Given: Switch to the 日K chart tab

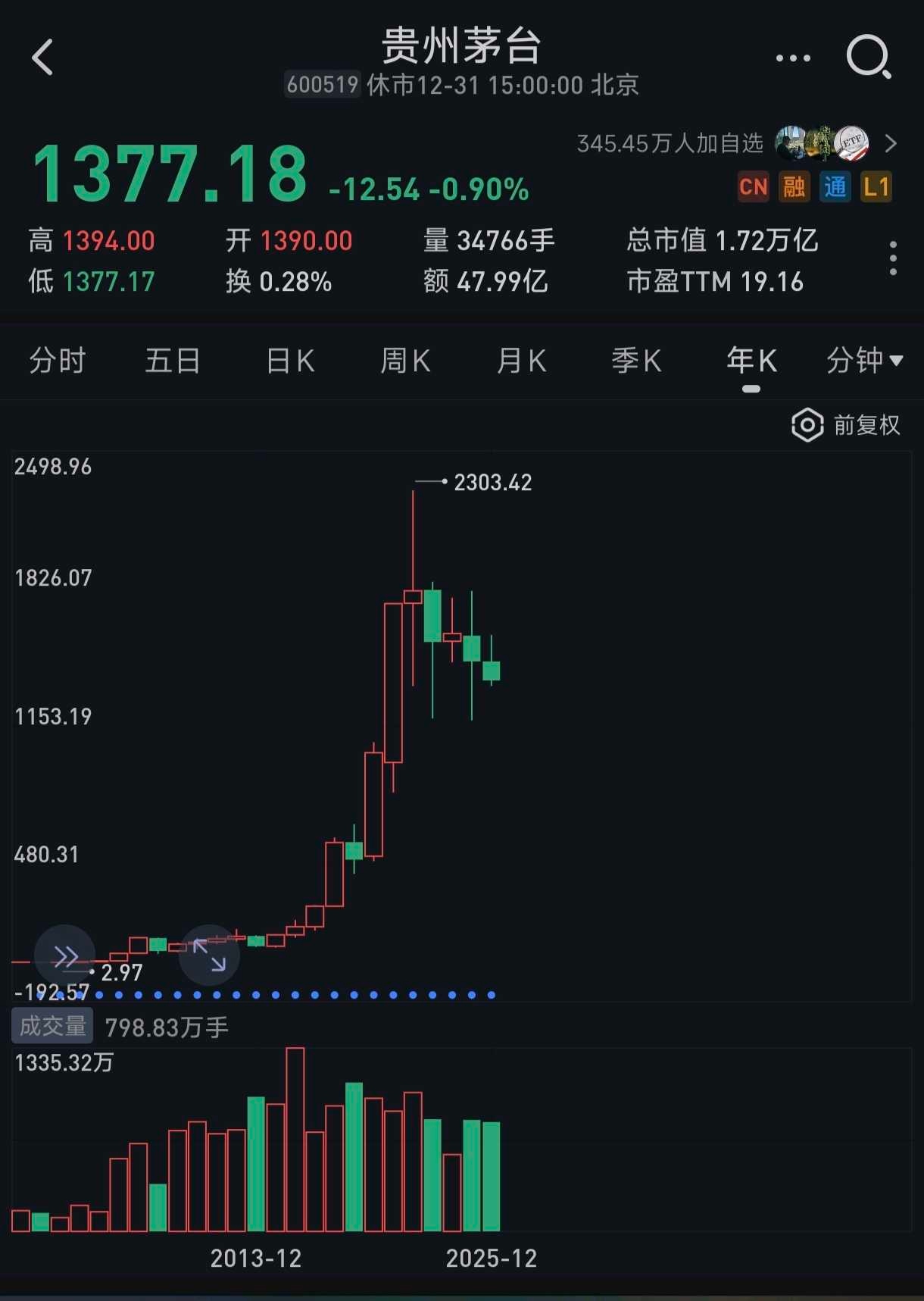Looking at the screenshot, I should pyautogui.click(x=290, y=361).
